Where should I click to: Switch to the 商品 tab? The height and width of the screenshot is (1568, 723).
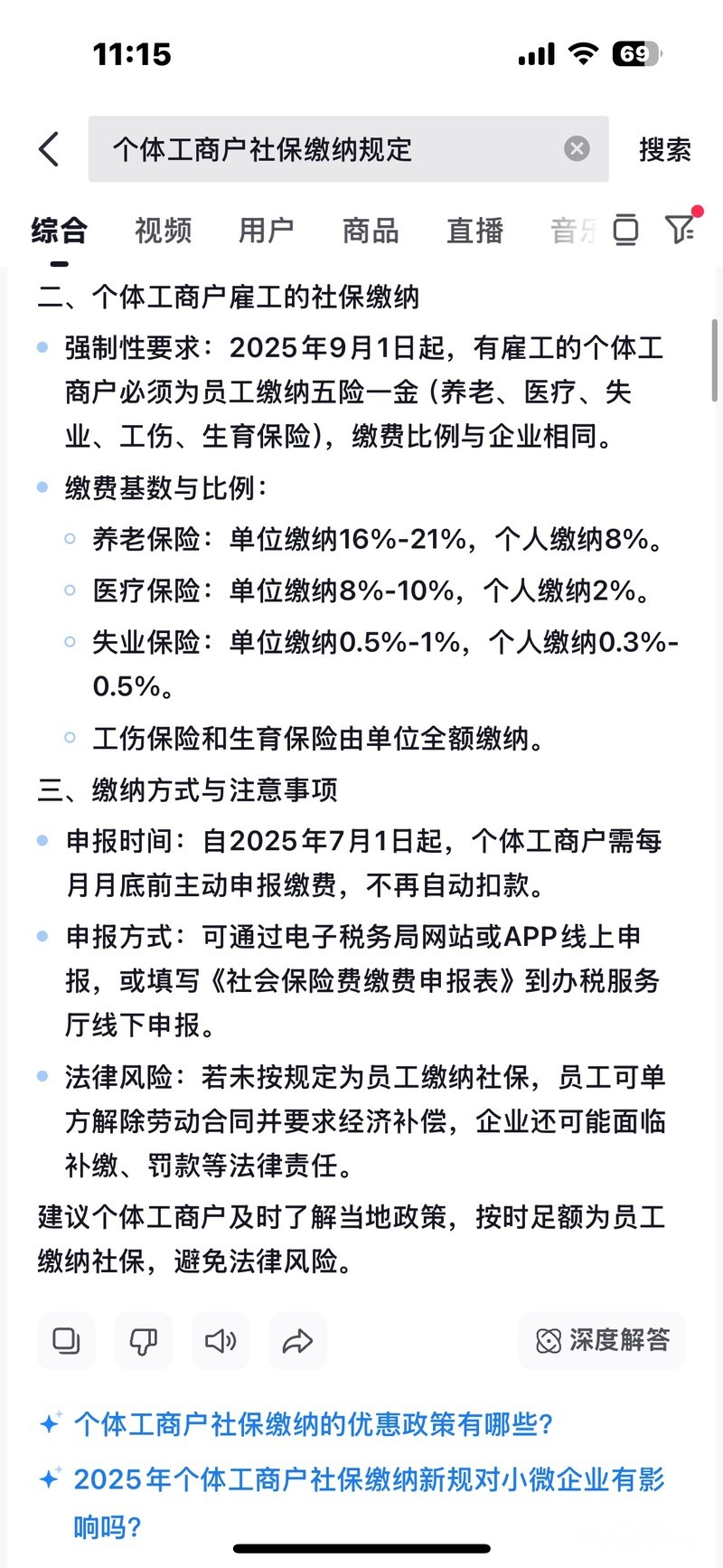pyautogui.click(x=371, y=231)
